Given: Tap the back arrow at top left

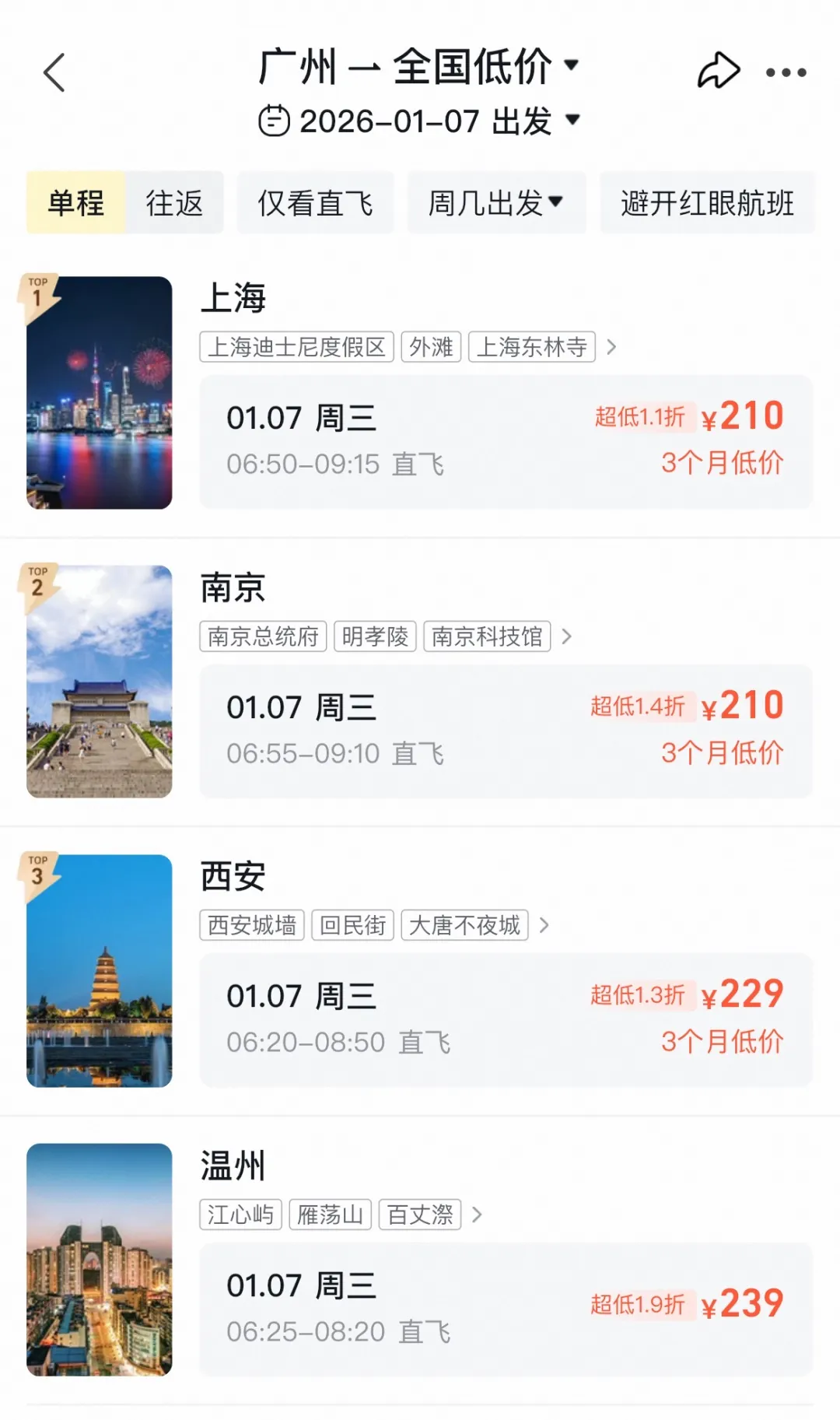Looking at the screenshot, I should pyautogui.click(x=53, y=72).
